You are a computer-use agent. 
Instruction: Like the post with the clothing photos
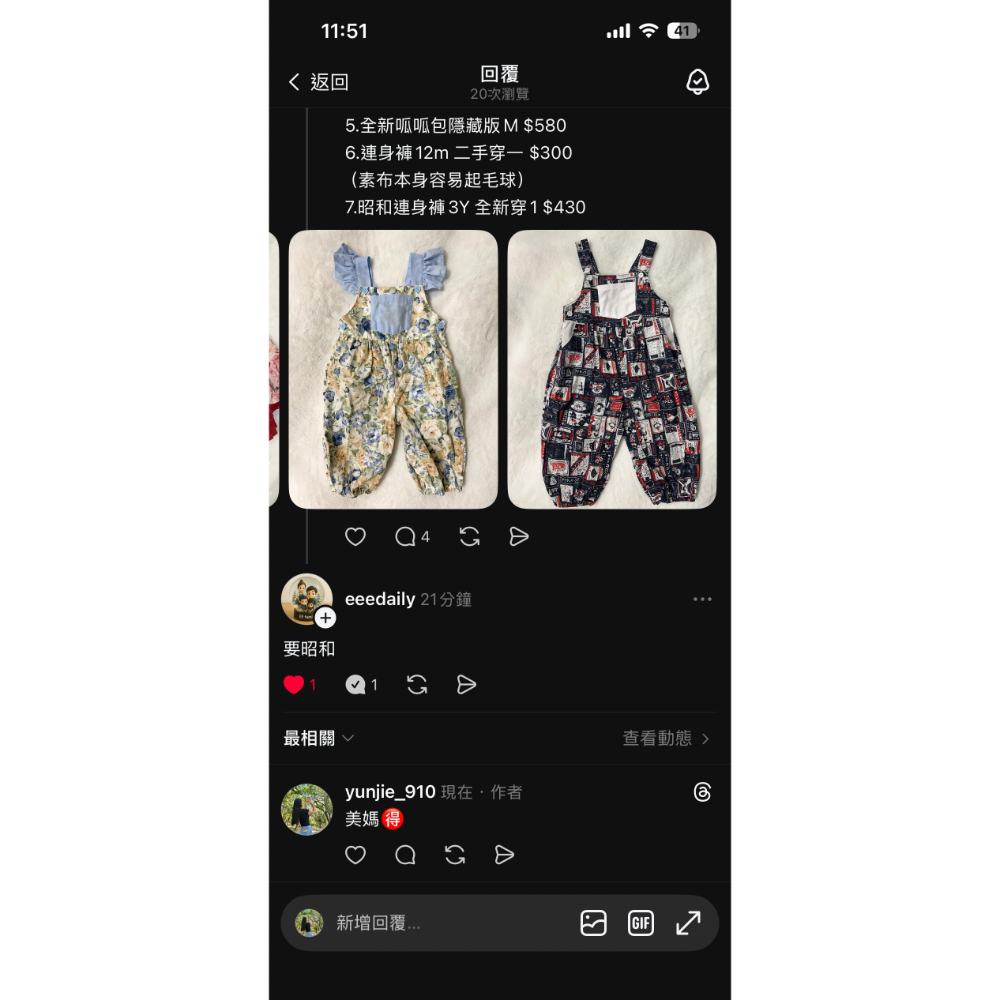[355, 537]
